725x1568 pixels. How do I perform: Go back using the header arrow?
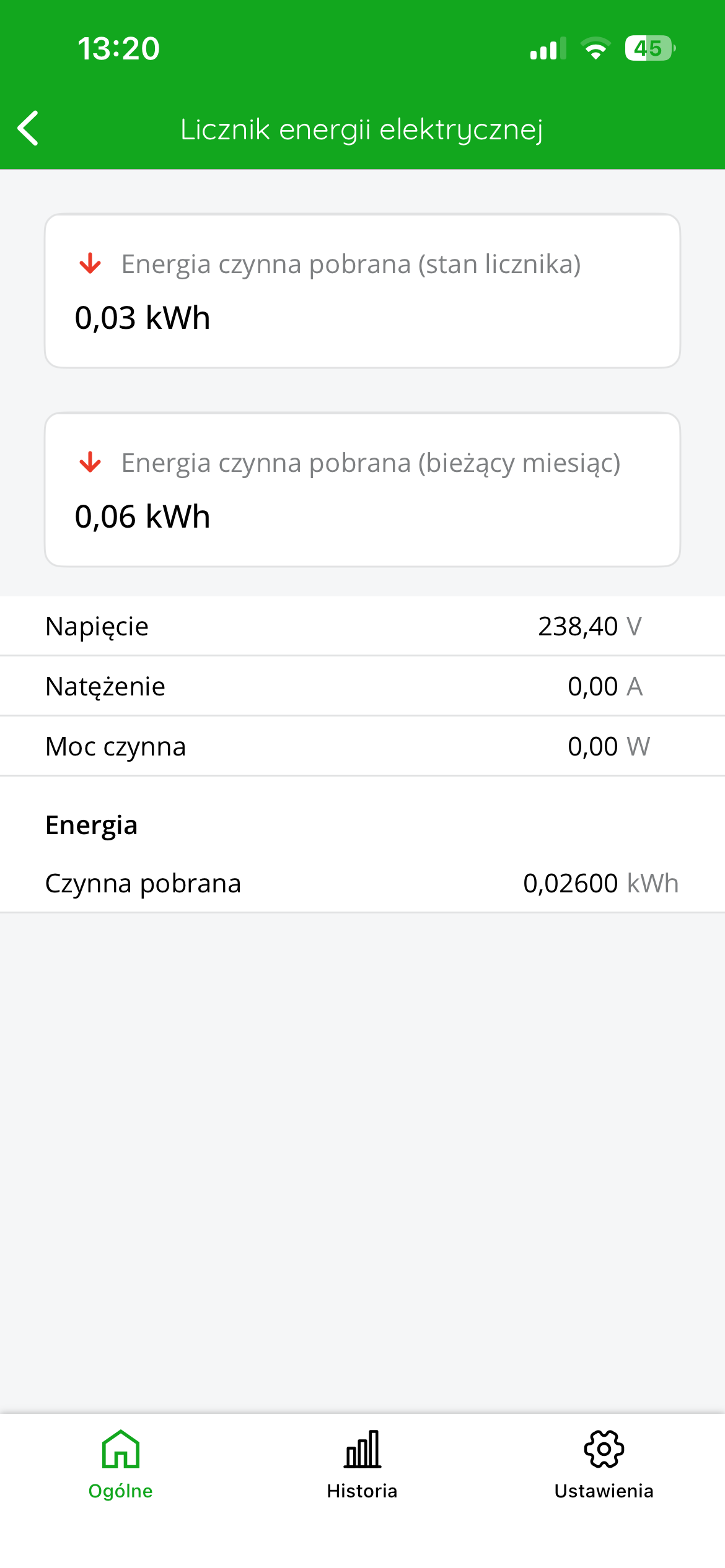(x=29, y=128)
